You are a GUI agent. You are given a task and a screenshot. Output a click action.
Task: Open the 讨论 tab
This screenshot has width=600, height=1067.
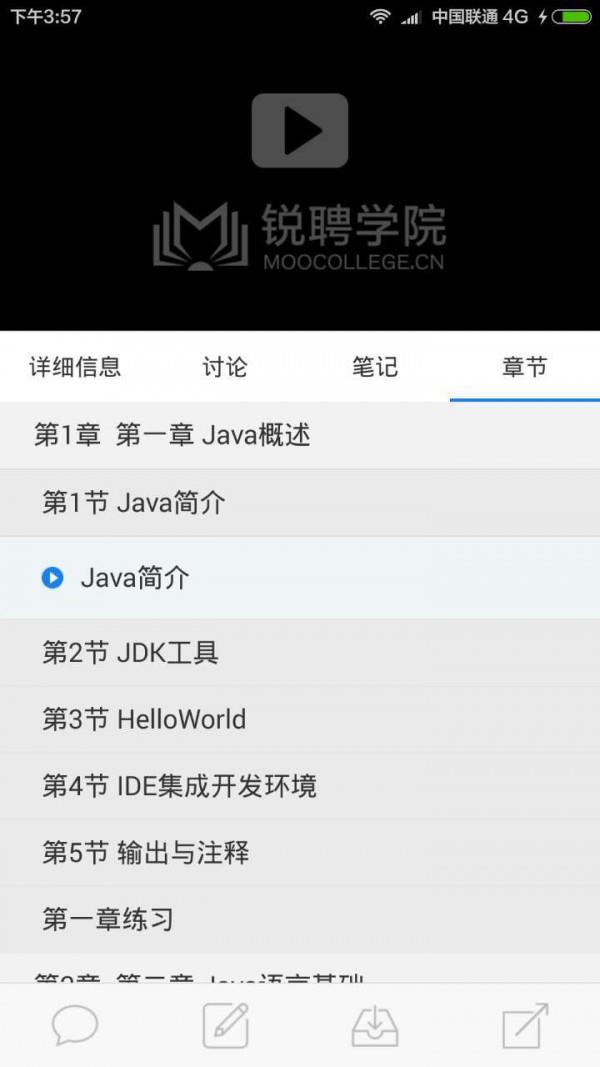tap(225, 367)
